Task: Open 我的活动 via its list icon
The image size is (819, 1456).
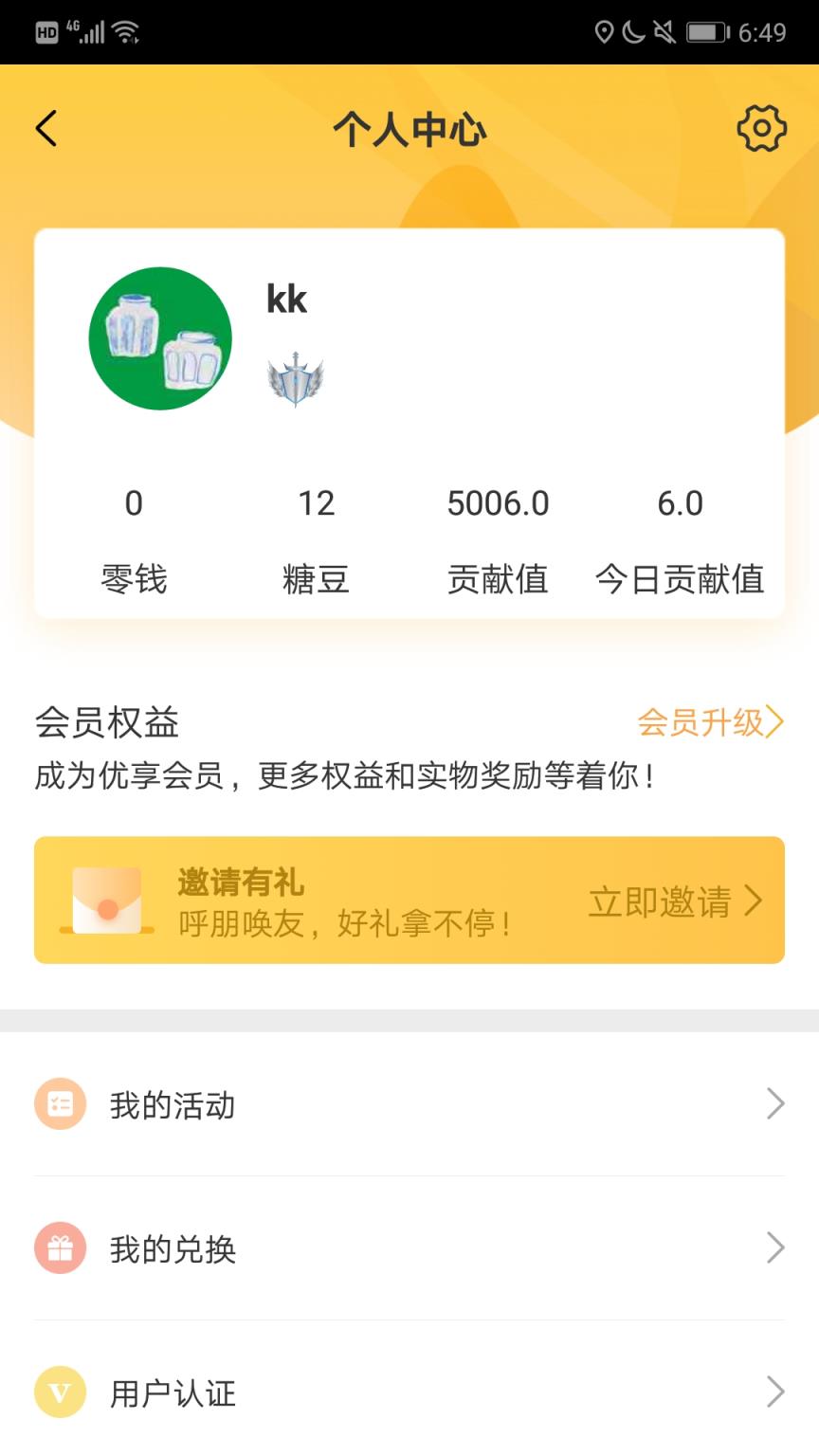Action: (60, 1103)
